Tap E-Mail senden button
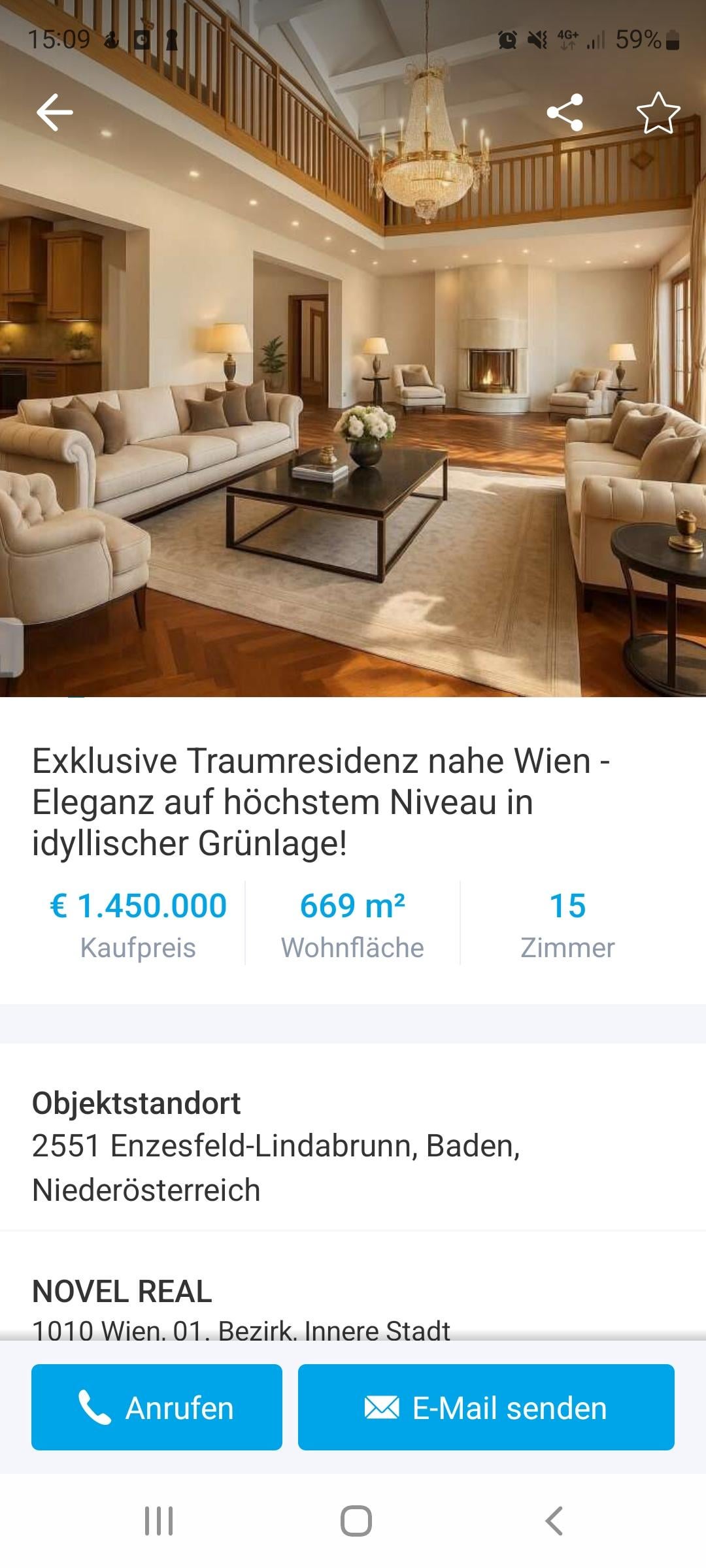The width and height of the screenshot is (706, 1568). 486,1407
